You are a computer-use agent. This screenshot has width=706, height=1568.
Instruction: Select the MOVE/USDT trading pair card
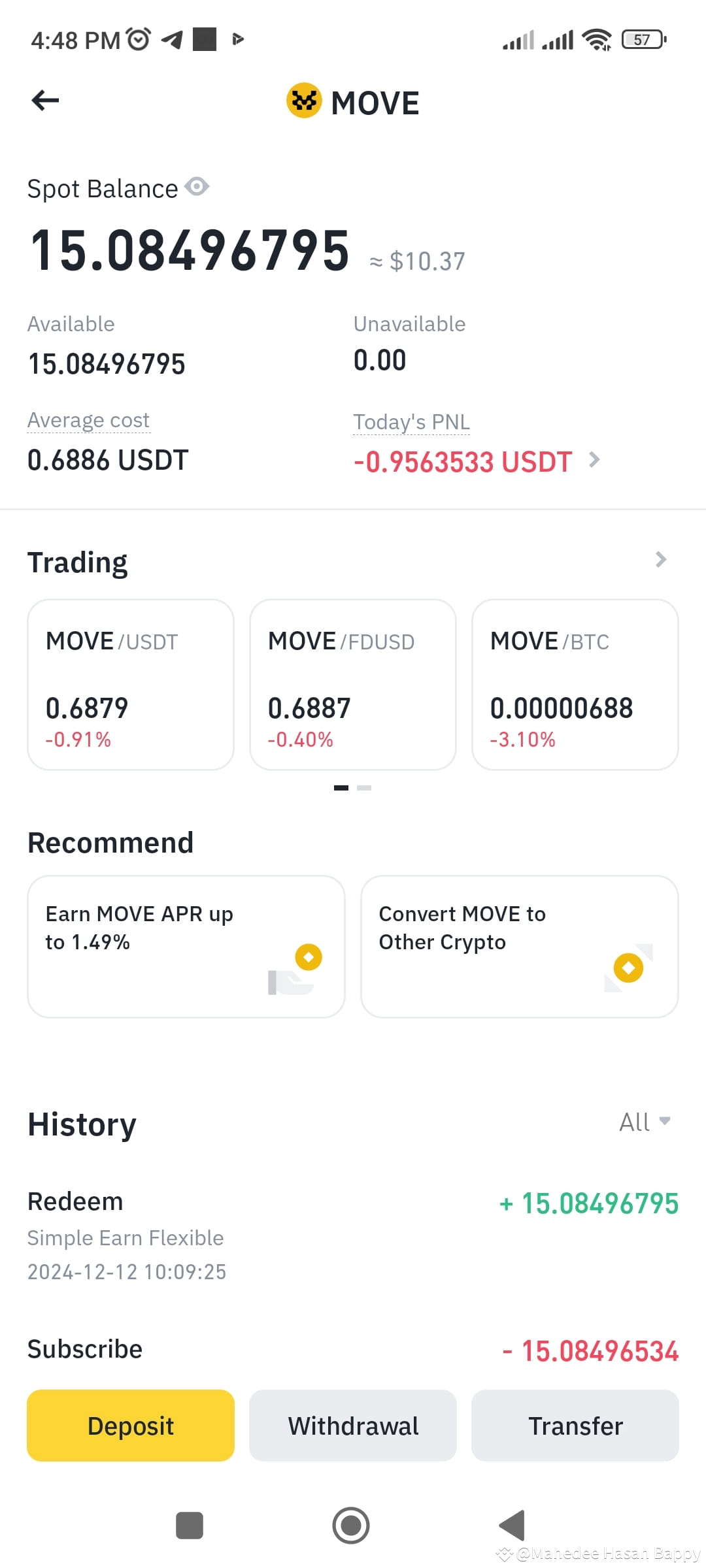[x=129, y=685]
